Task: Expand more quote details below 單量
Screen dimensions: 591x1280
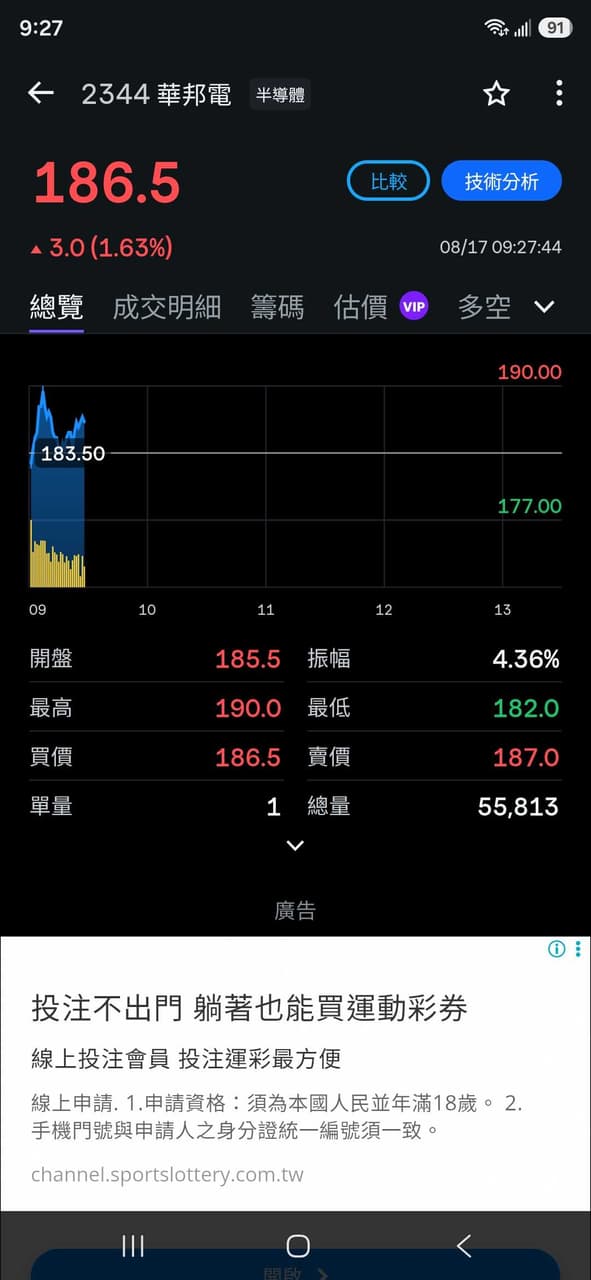Action: [295, 846]
